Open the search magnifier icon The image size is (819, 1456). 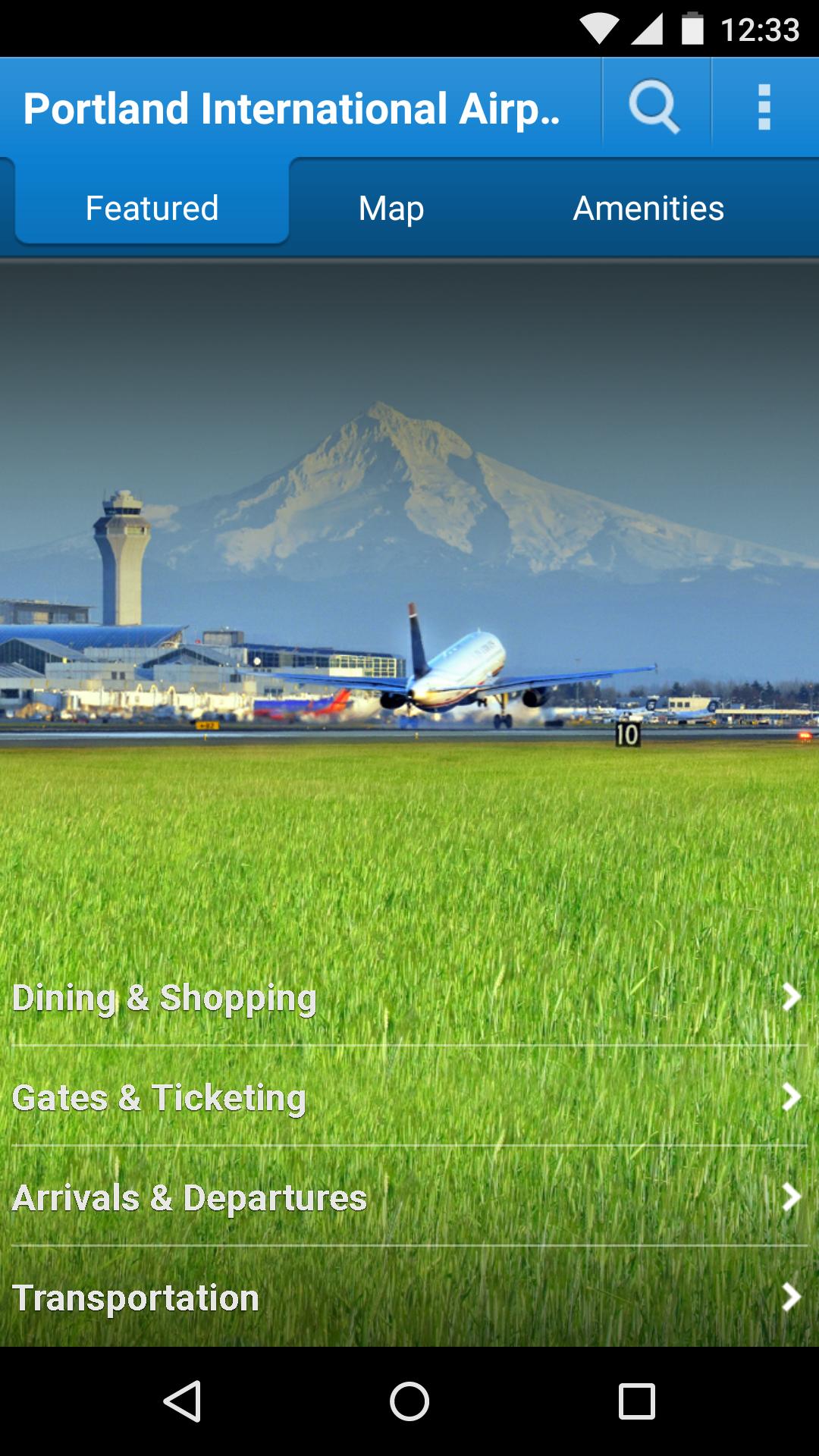point(654,107)
